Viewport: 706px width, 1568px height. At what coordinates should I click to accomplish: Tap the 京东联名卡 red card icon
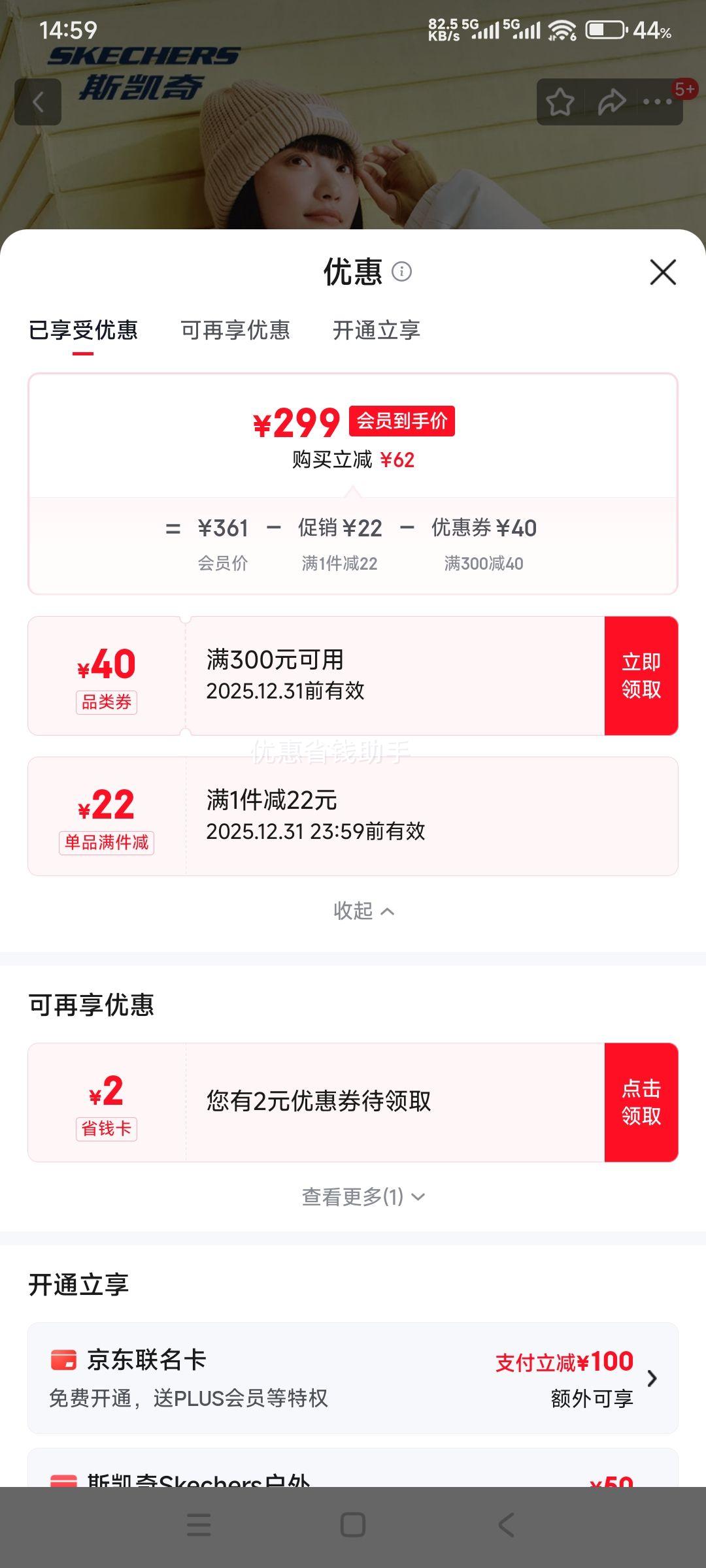pos(63,1361)
